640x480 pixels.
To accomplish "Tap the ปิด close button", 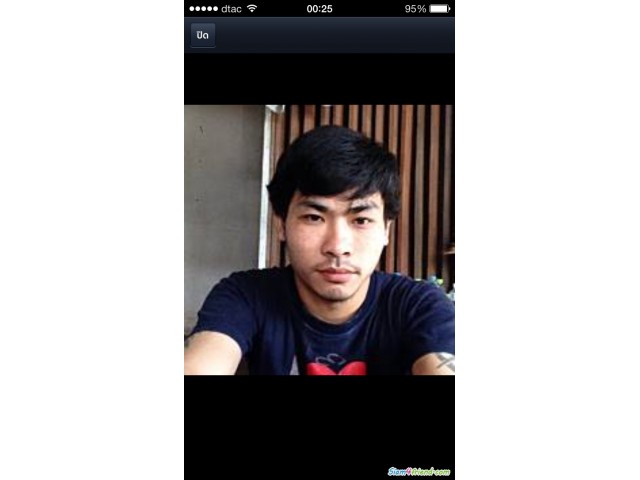I will tap(202, 35).
